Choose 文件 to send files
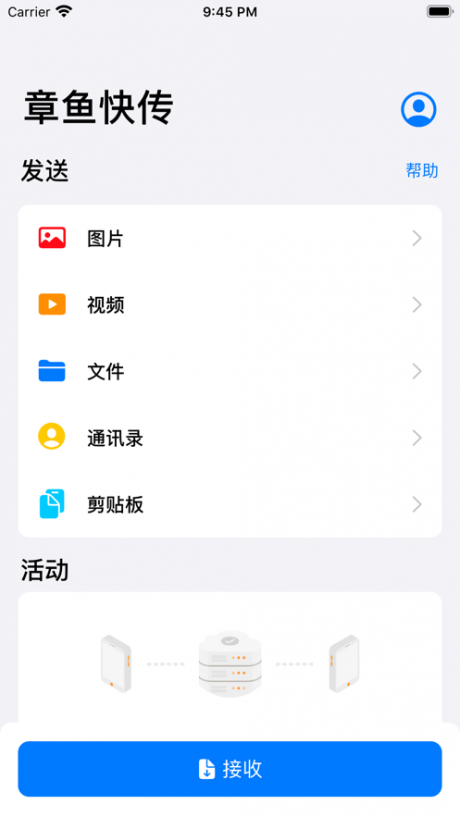This screenshot has height=817, width=460. [x=230, y=372]
